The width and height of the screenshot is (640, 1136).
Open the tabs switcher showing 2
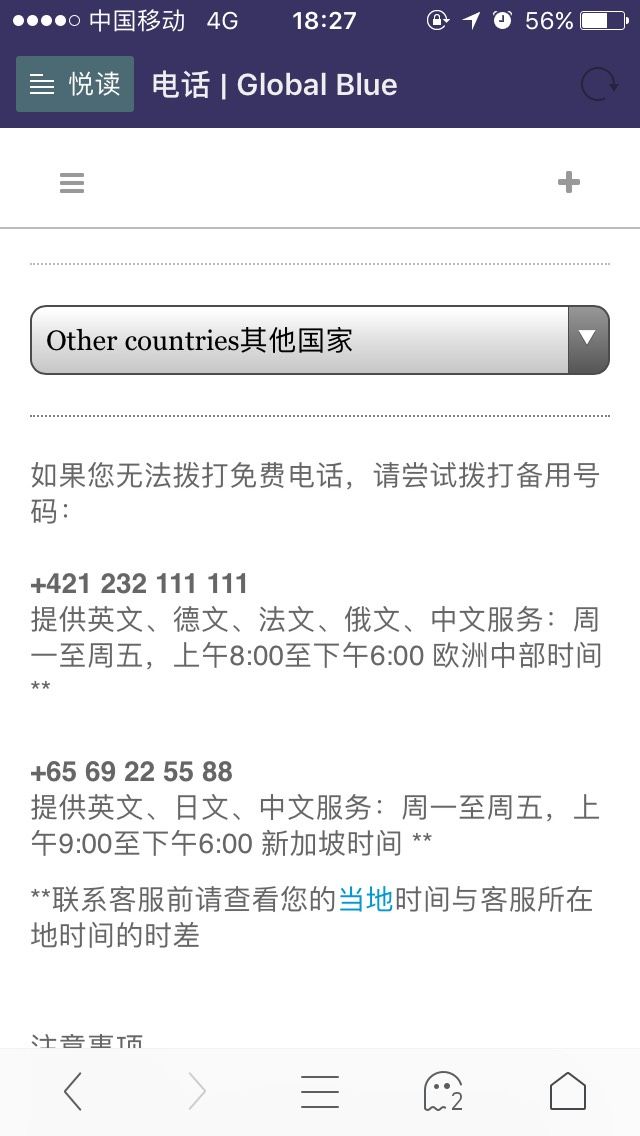pos(443,1092)
